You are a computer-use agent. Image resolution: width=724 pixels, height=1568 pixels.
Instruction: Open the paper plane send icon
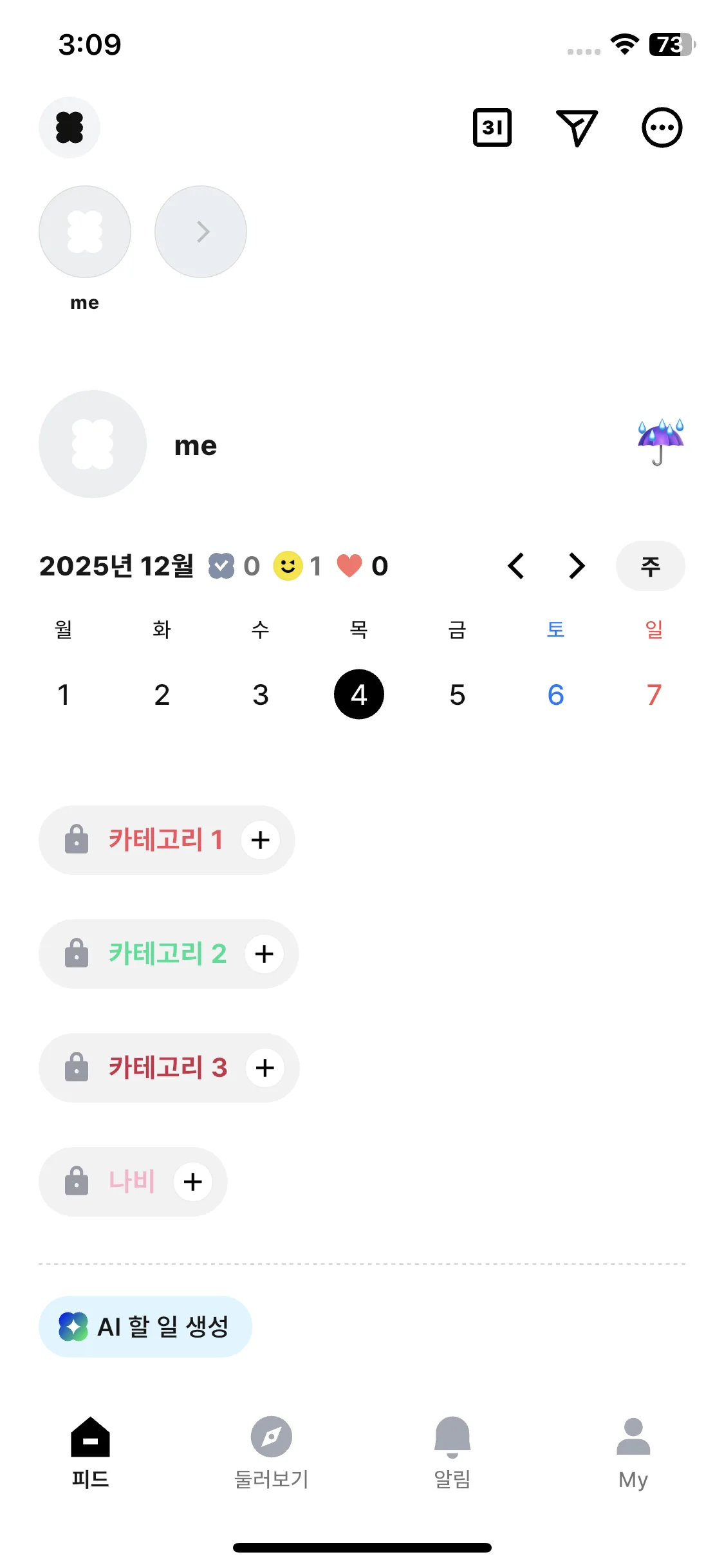(577, 127)
